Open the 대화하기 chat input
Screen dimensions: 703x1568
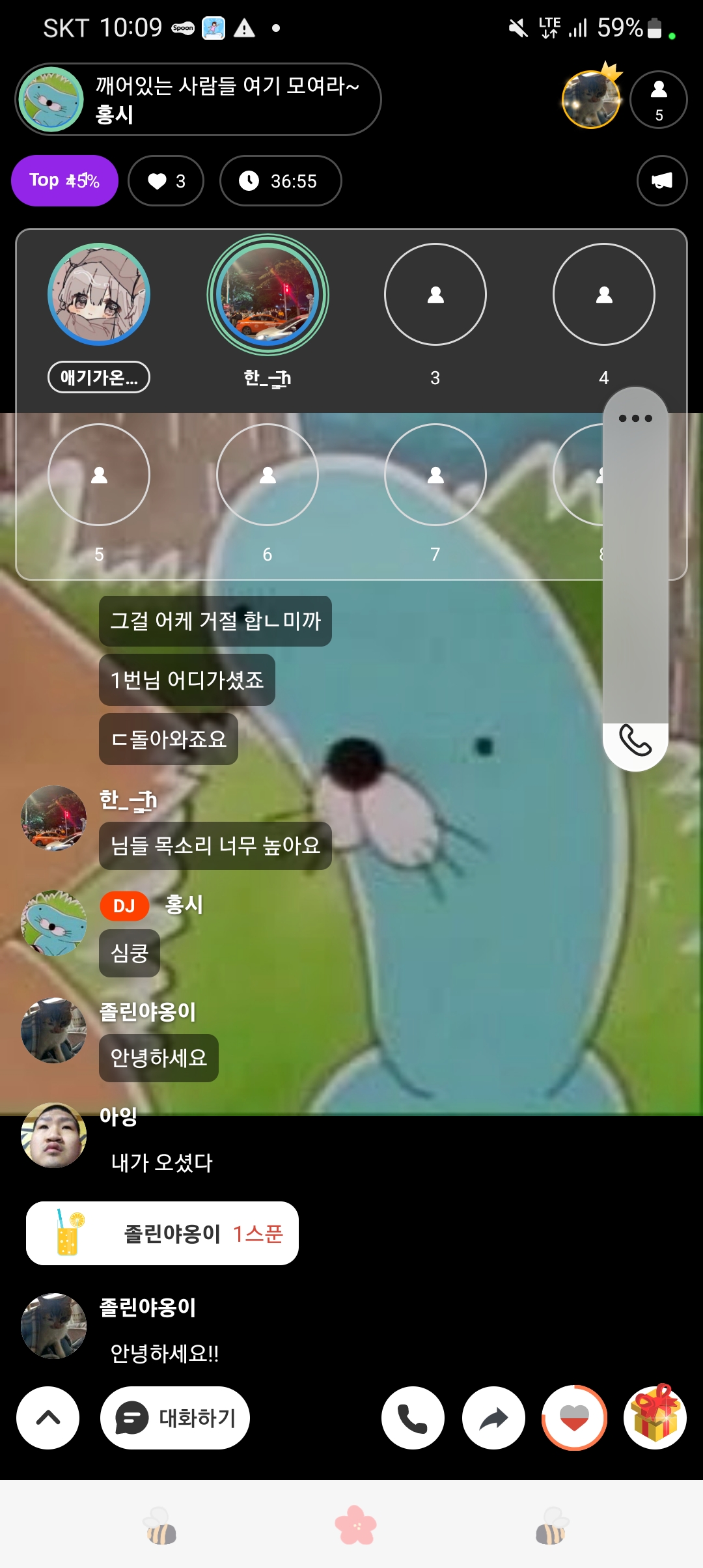point(175,1418)
